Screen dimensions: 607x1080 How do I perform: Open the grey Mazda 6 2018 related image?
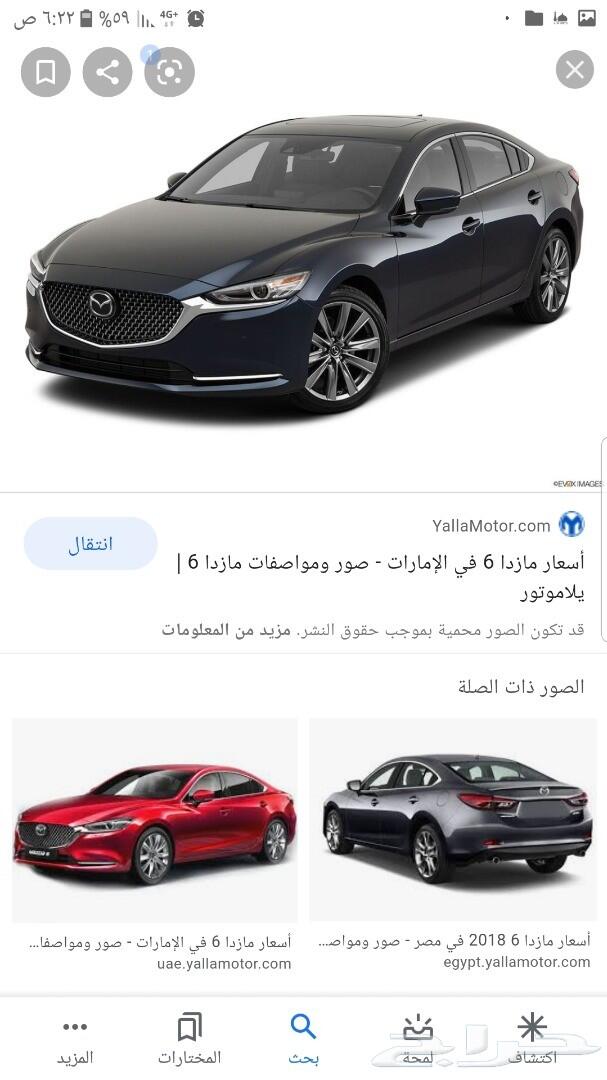point(453,819)
